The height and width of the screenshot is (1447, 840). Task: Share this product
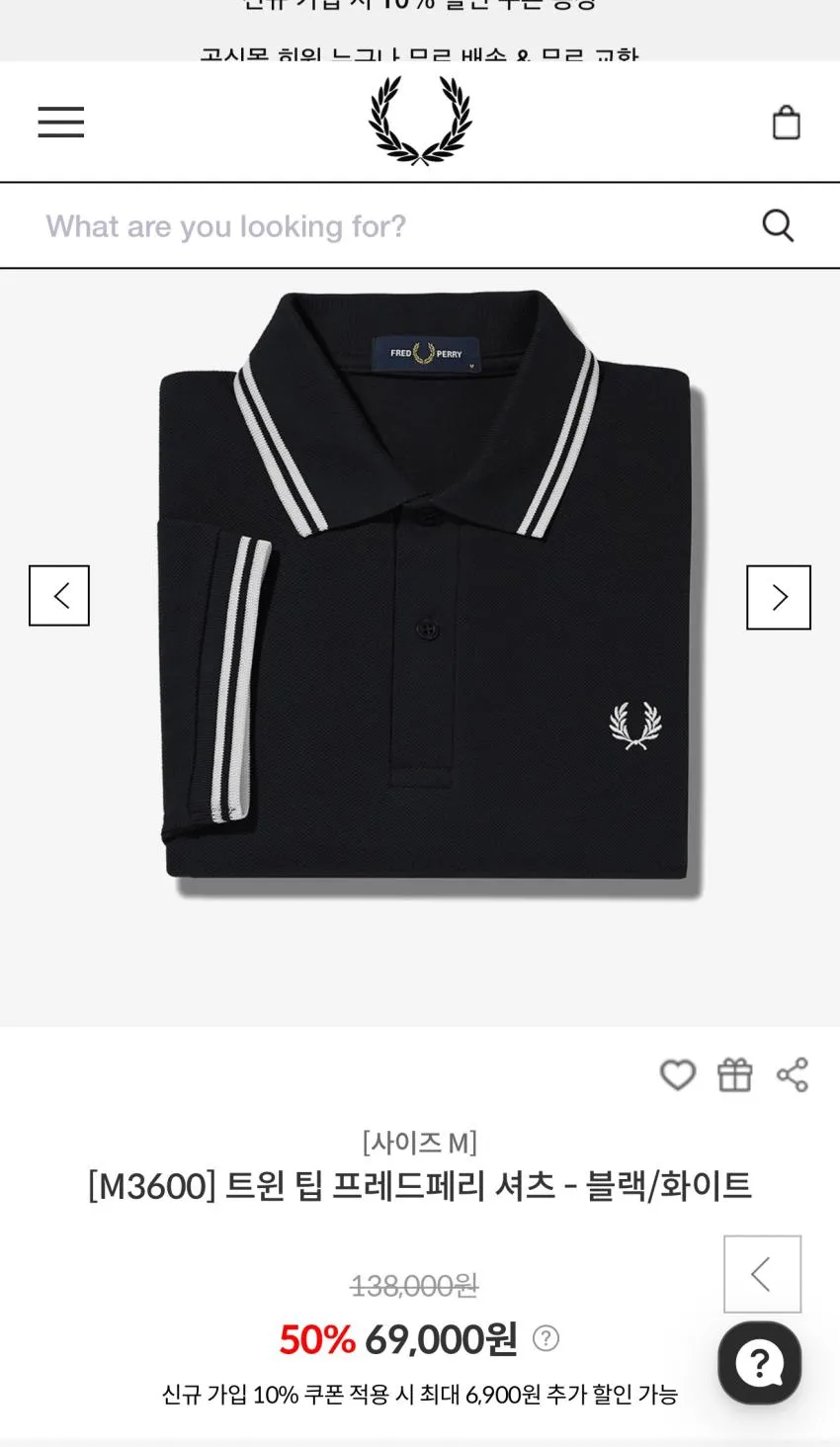click(793, 1074)
